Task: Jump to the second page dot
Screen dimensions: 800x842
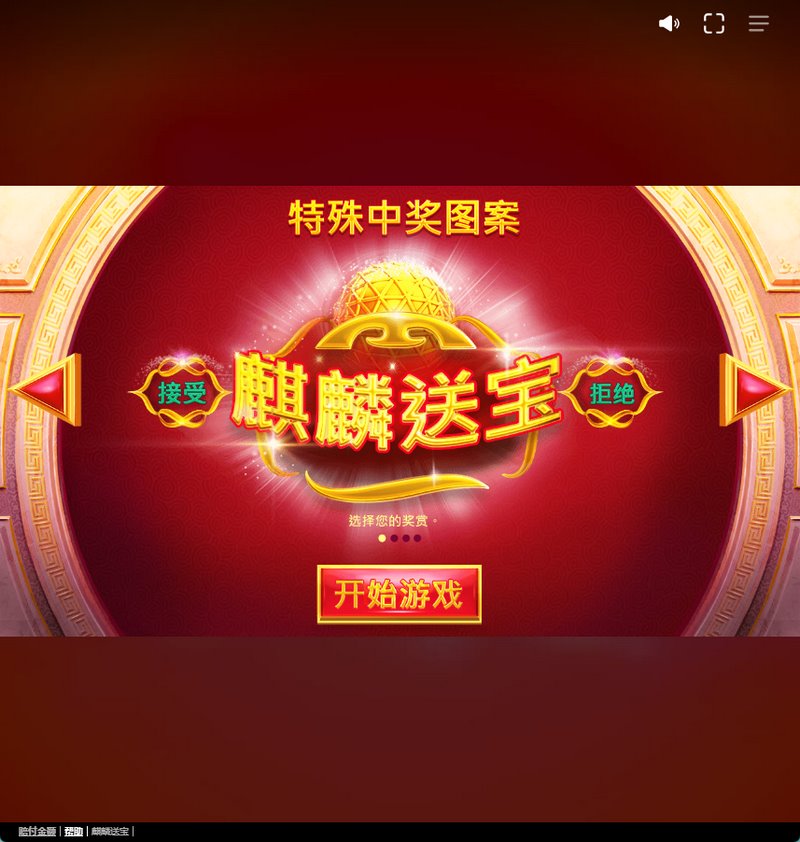Action: pyautogui.click(x=394, y=538)
